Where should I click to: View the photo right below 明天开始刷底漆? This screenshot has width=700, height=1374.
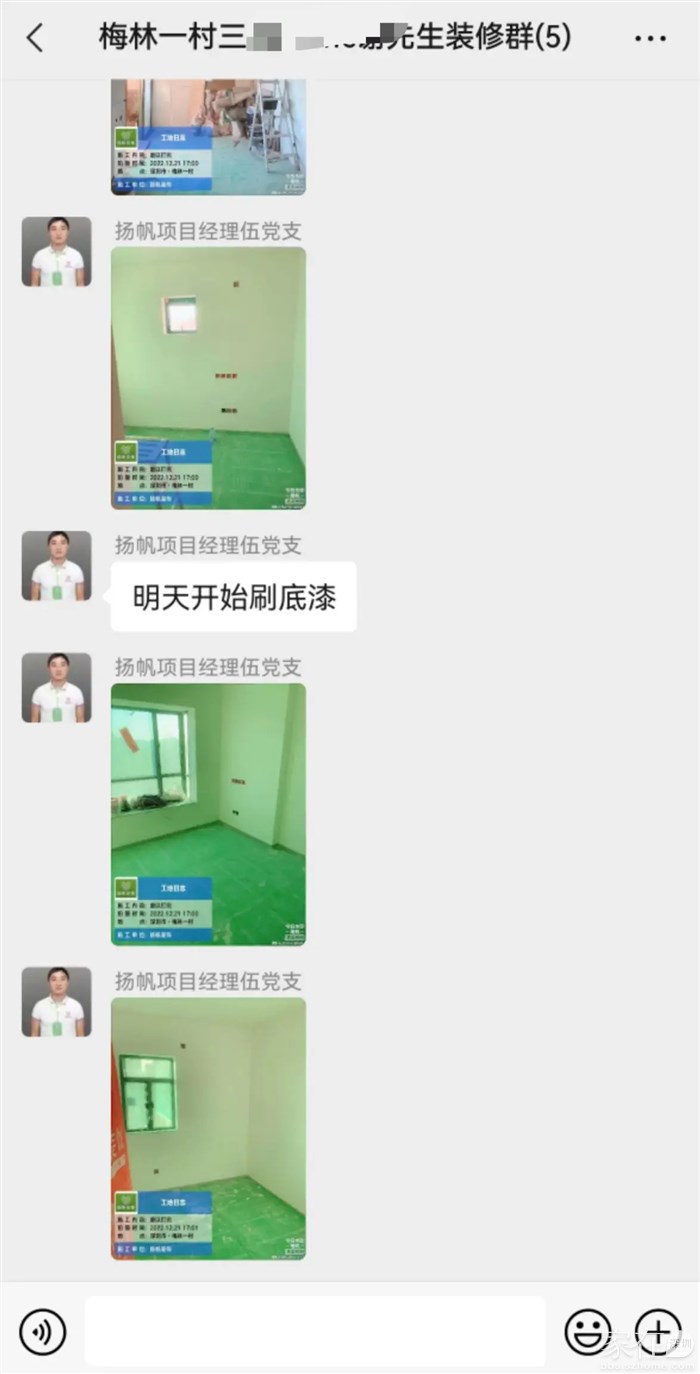208,814
